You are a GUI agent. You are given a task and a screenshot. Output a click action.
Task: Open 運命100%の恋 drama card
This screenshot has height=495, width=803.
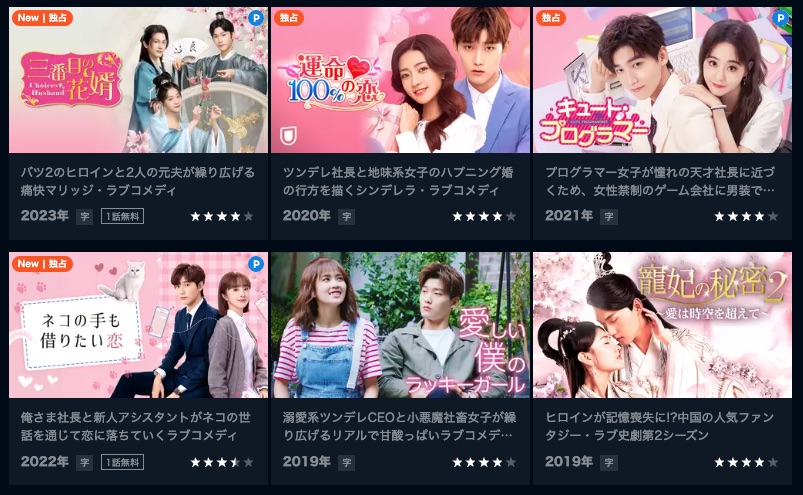pyautogui.click(x=400, y=80)
